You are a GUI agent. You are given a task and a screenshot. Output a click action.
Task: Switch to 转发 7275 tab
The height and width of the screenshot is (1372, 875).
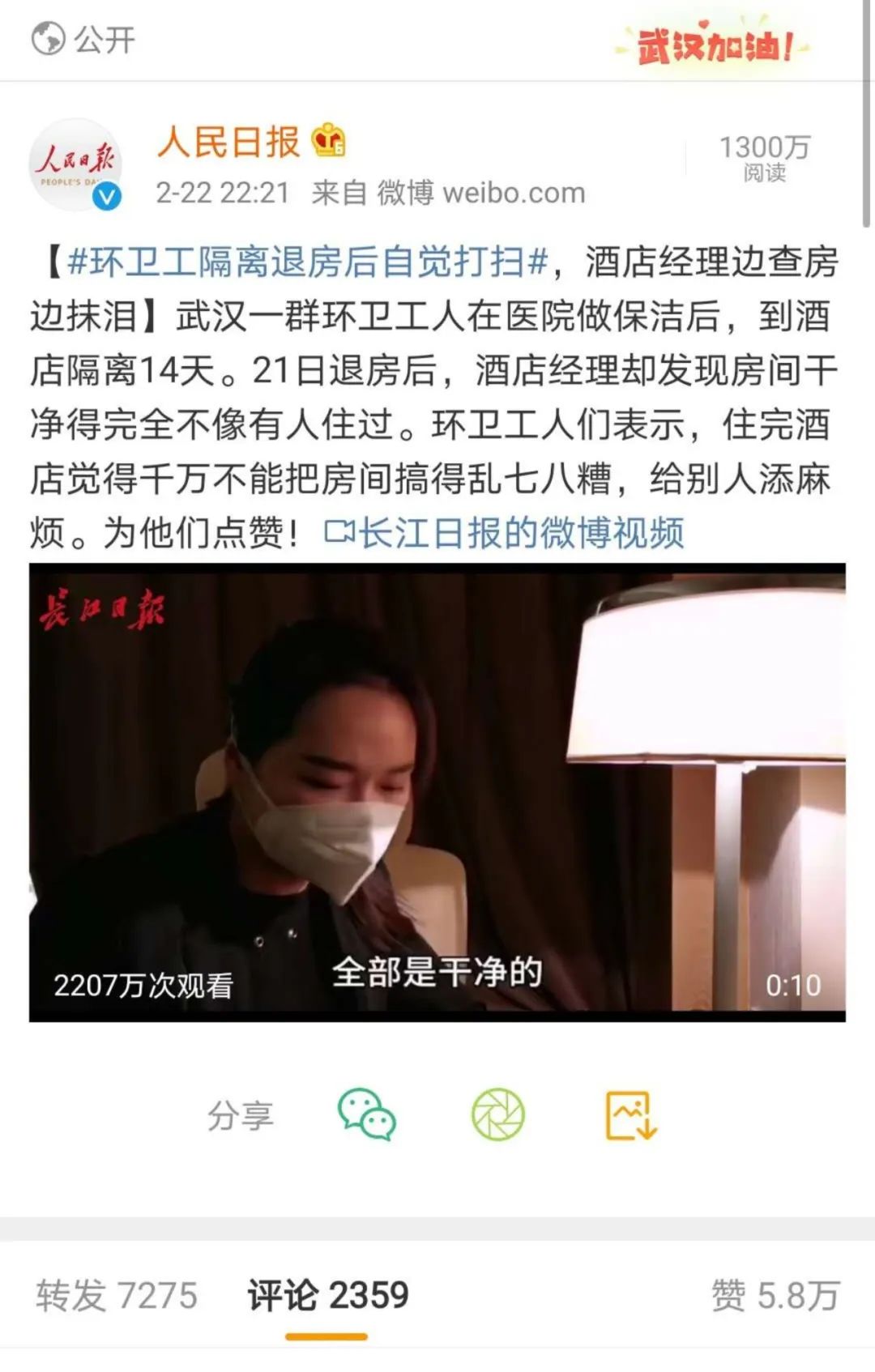coord(117,1295)
